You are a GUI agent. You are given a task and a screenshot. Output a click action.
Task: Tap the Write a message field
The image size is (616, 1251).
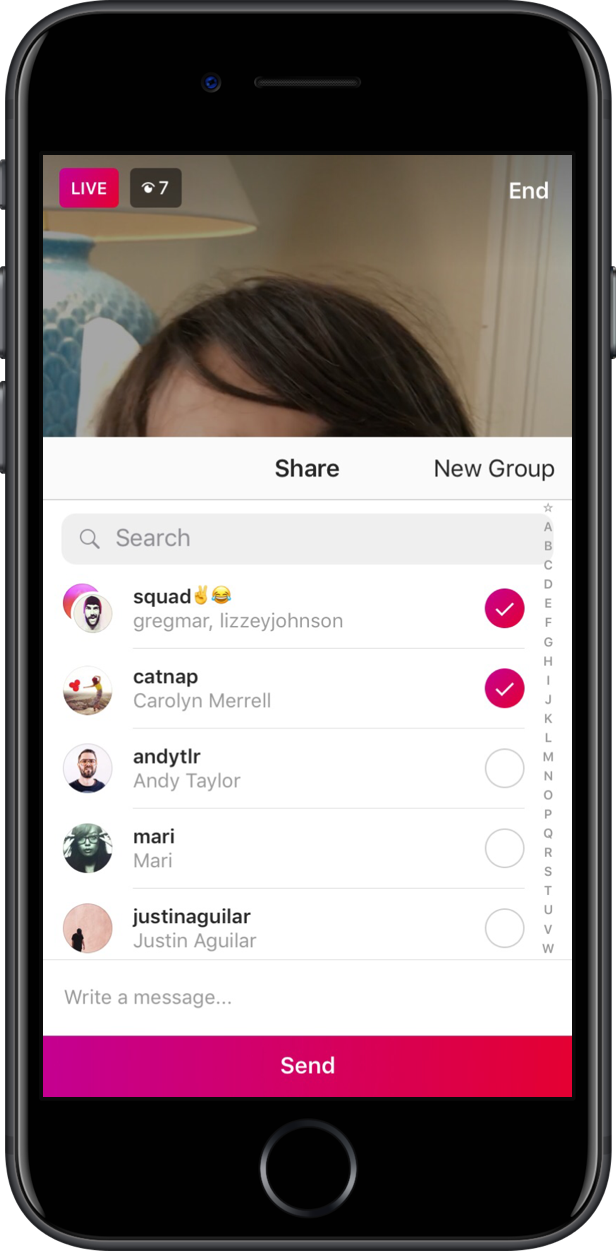point(300,997)
